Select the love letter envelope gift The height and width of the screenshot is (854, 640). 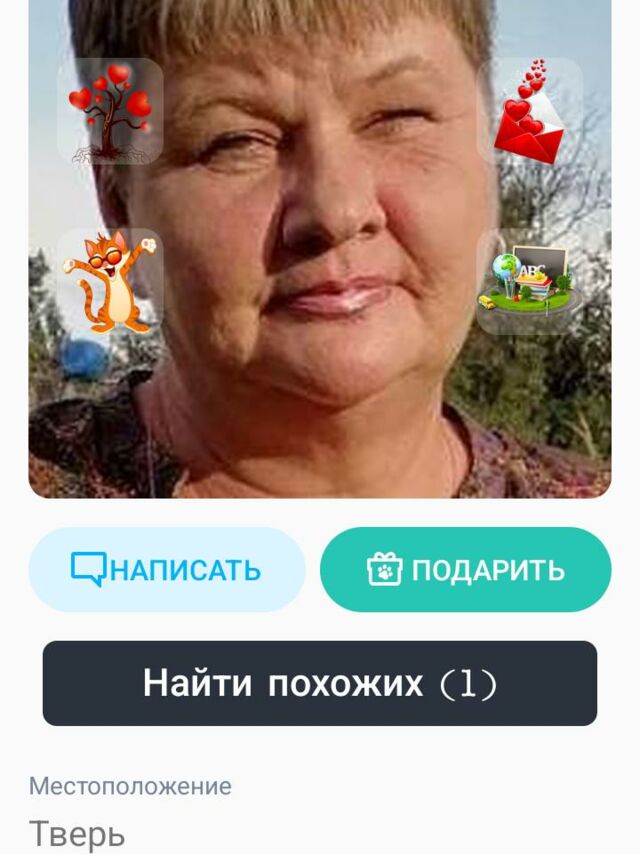[531, 111]
